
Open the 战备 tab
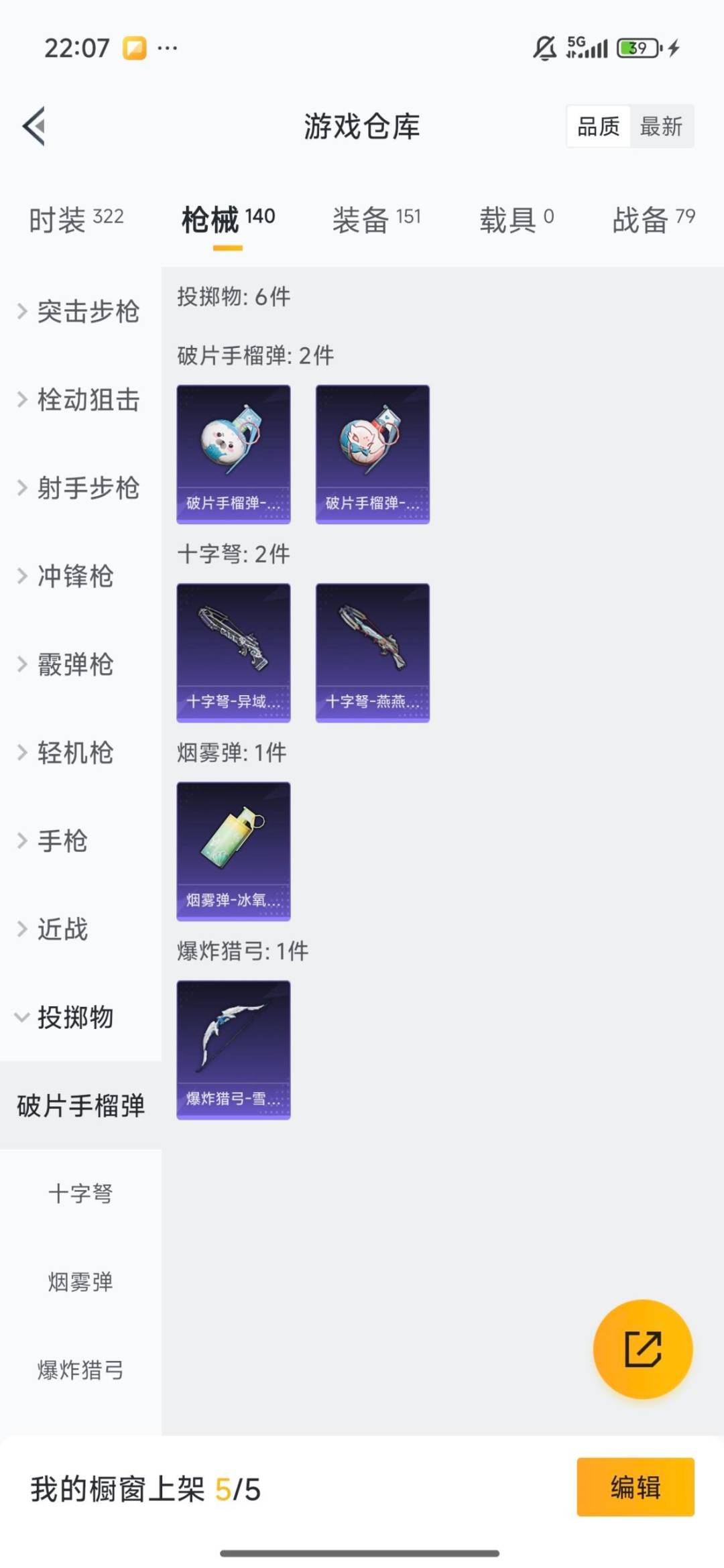coord(637,219)
